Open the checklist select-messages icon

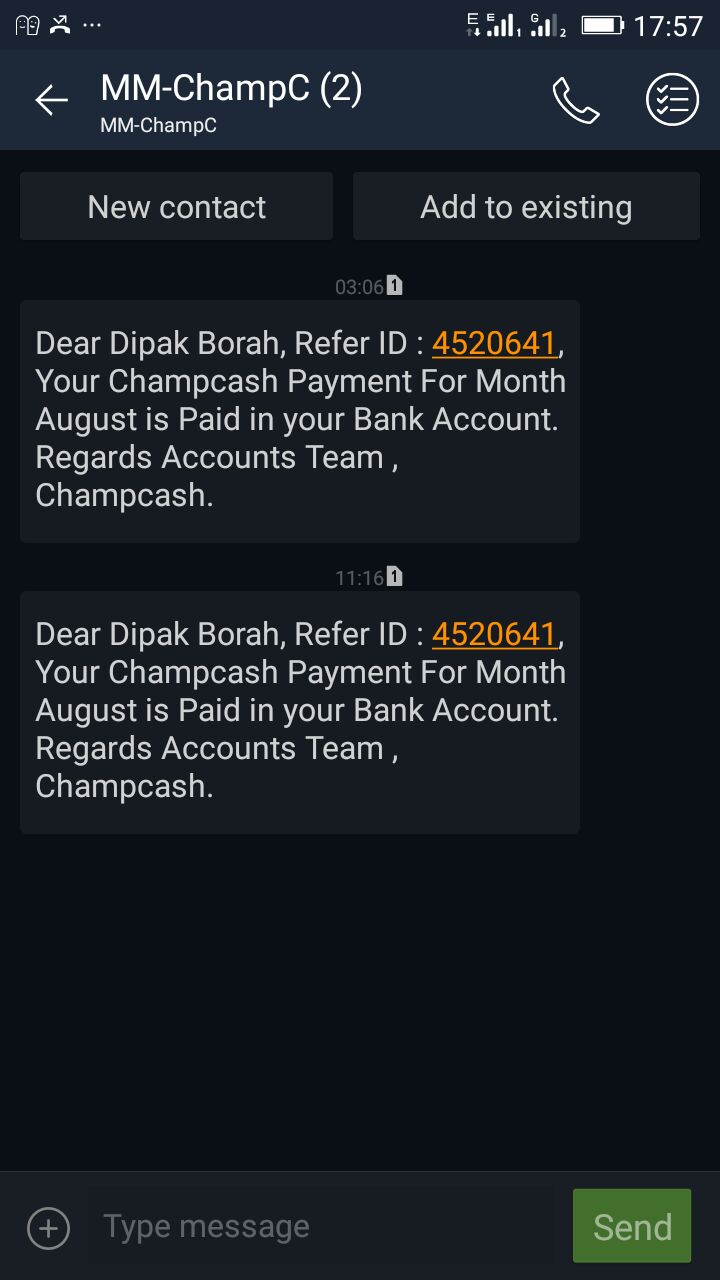(672, 100)
